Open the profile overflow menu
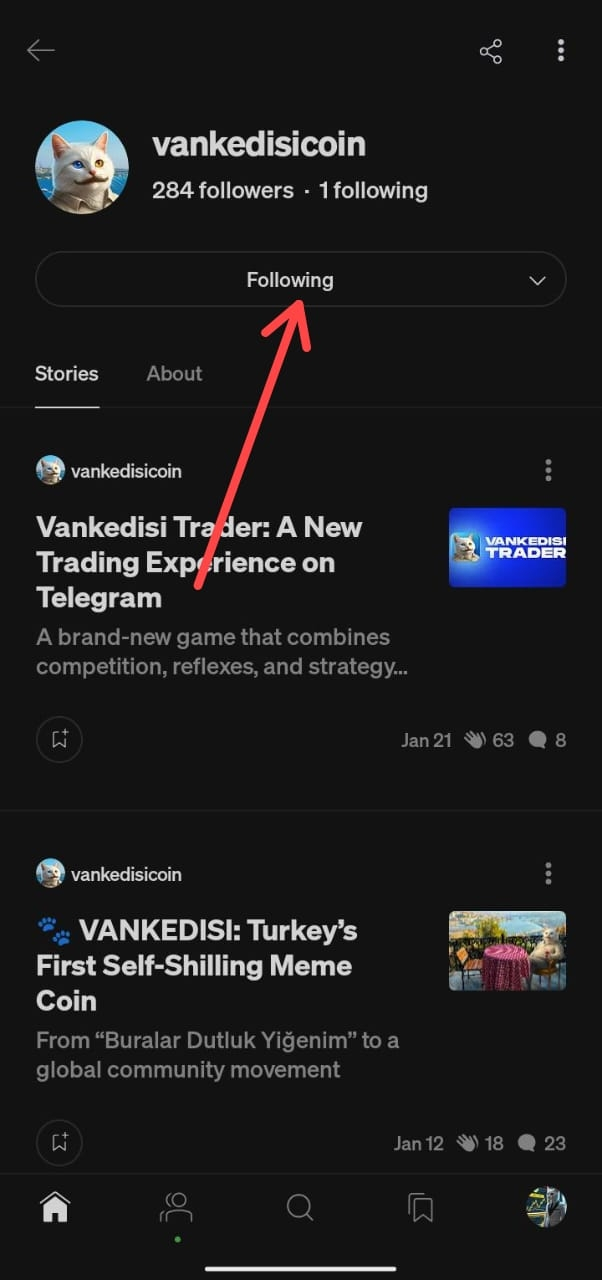Viewport: 602px width, 1280px height. click(x=560, y=50)
